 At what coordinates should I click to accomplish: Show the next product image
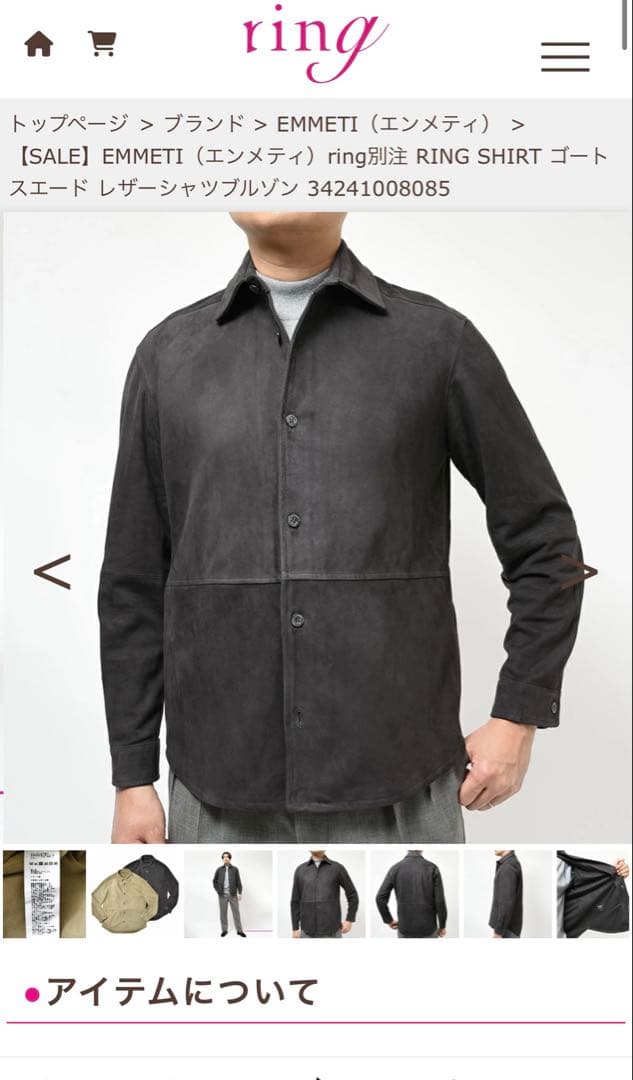pos(578,573)
